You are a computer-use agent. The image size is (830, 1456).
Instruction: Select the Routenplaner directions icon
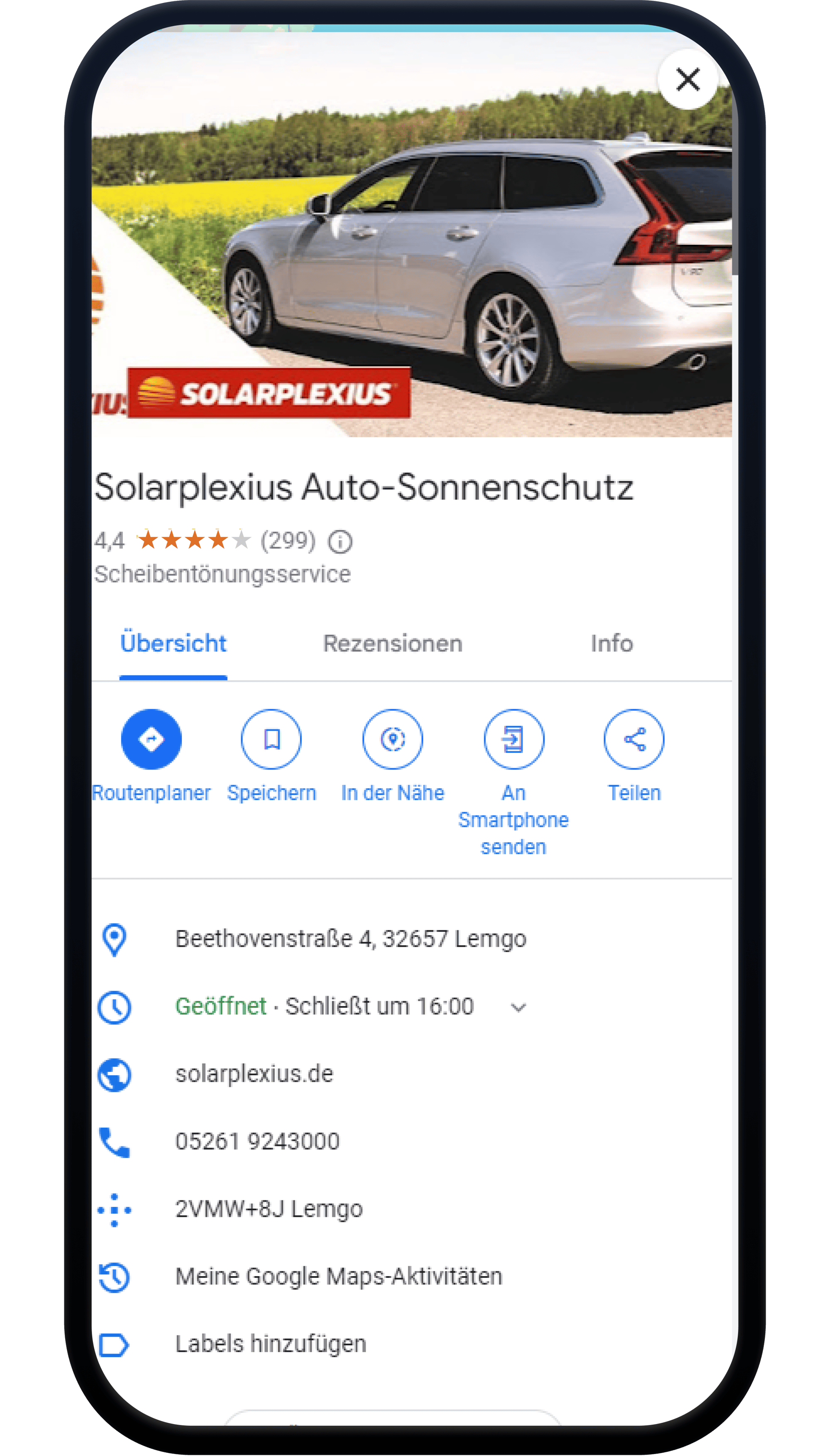click(151, 740)
